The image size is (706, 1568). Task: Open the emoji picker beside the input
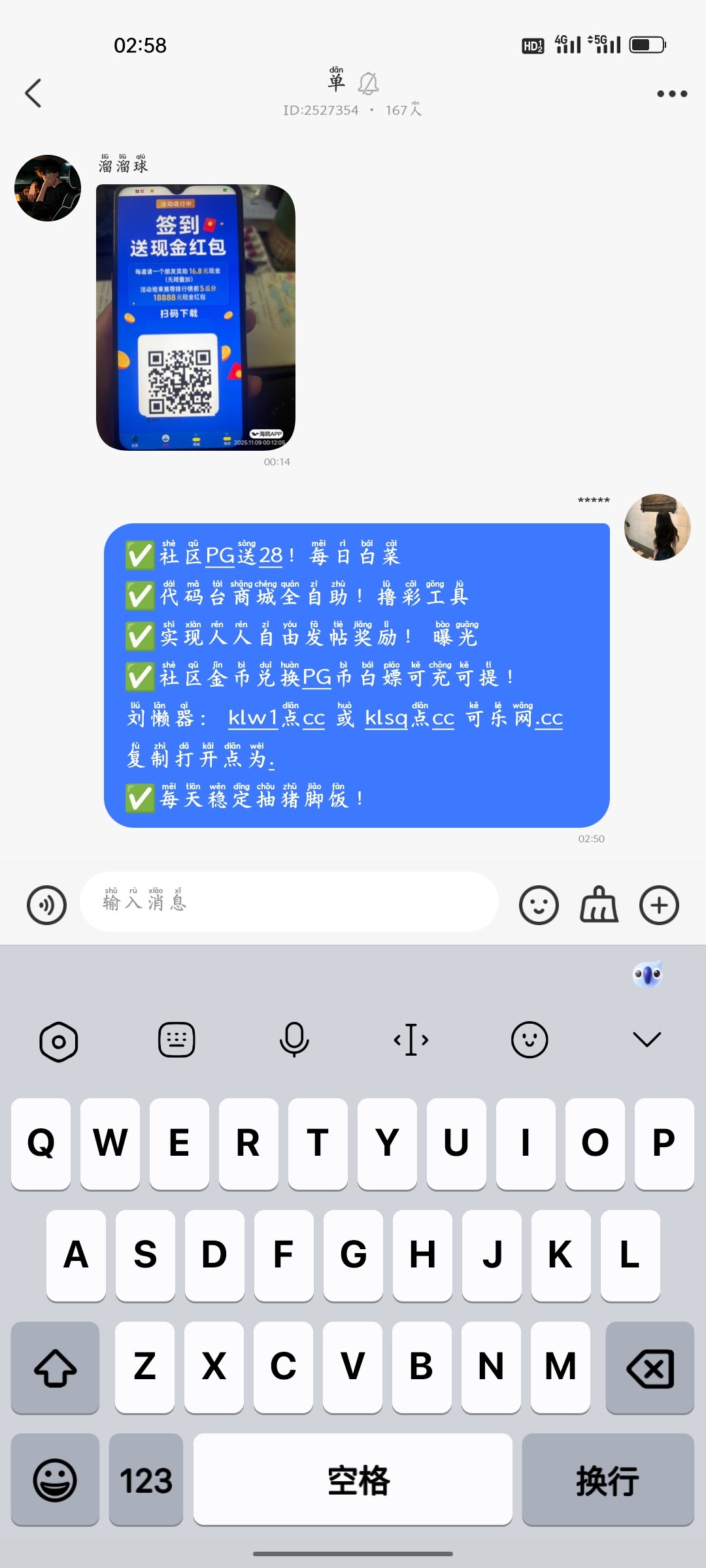(539, 905)
